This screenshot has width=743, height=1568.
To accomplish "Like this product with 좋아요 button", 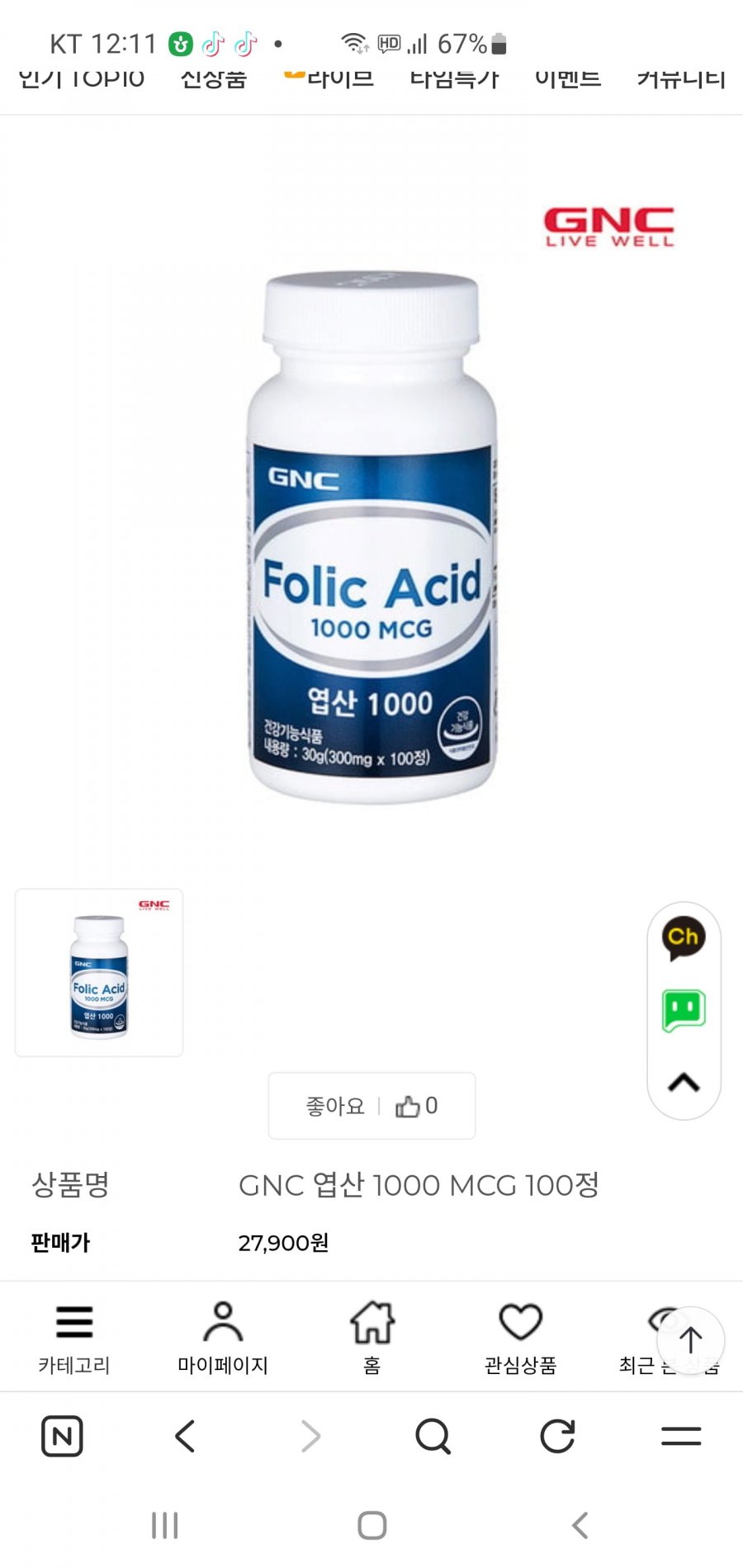I will pyautogui.click(x=371, y=1106).
